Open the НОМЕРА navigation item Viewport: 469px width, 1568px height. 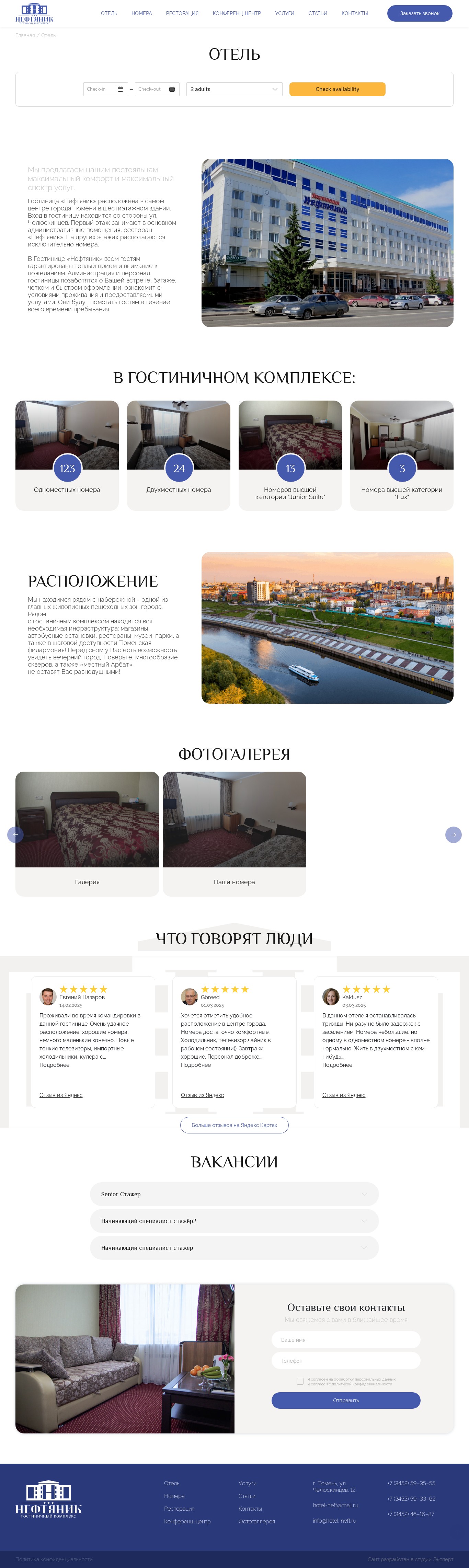(x=141, y=13)
